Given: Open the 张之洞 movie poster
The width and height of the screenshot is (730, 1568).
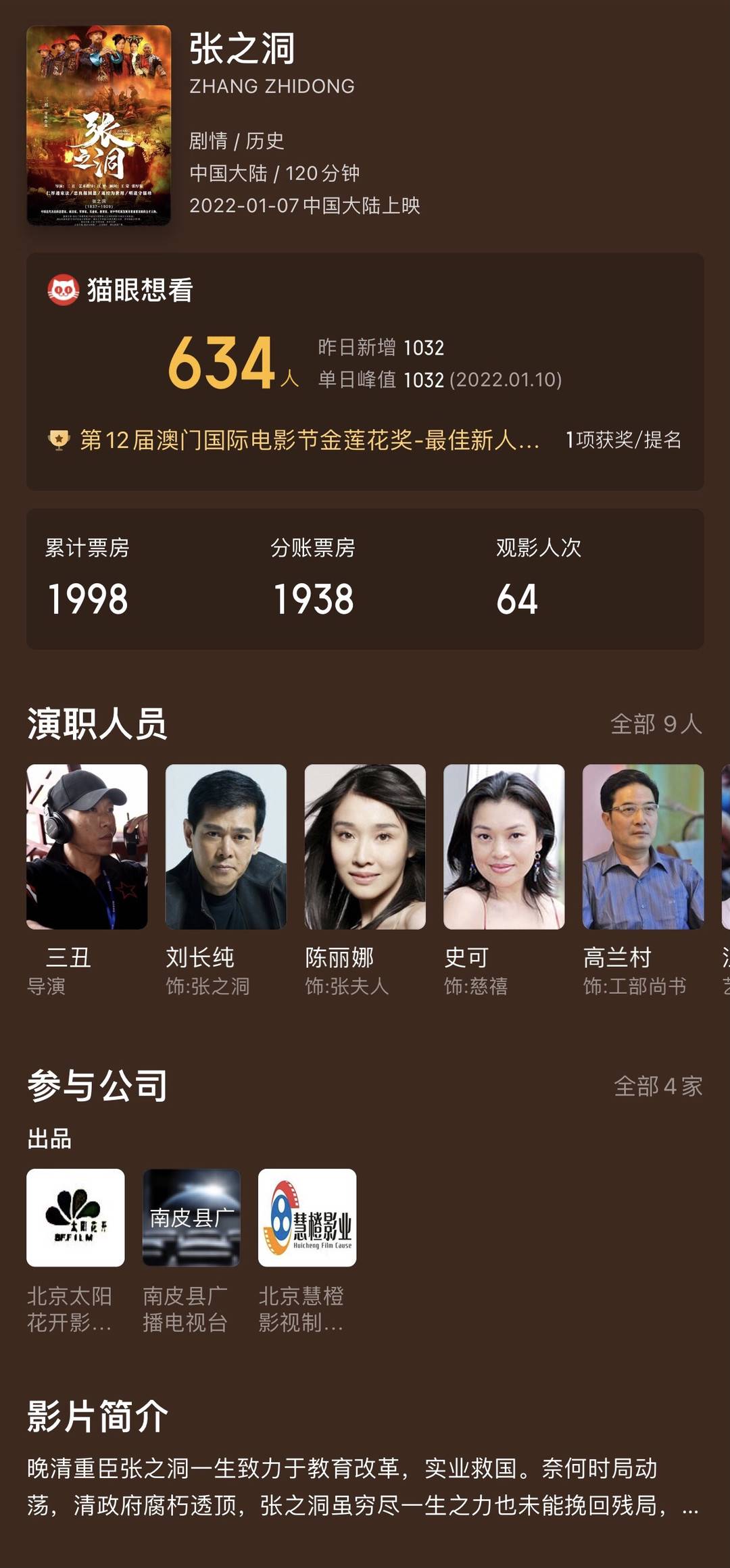Looking at the screenshot, I should pyautogui.click(x=99, y=125).
